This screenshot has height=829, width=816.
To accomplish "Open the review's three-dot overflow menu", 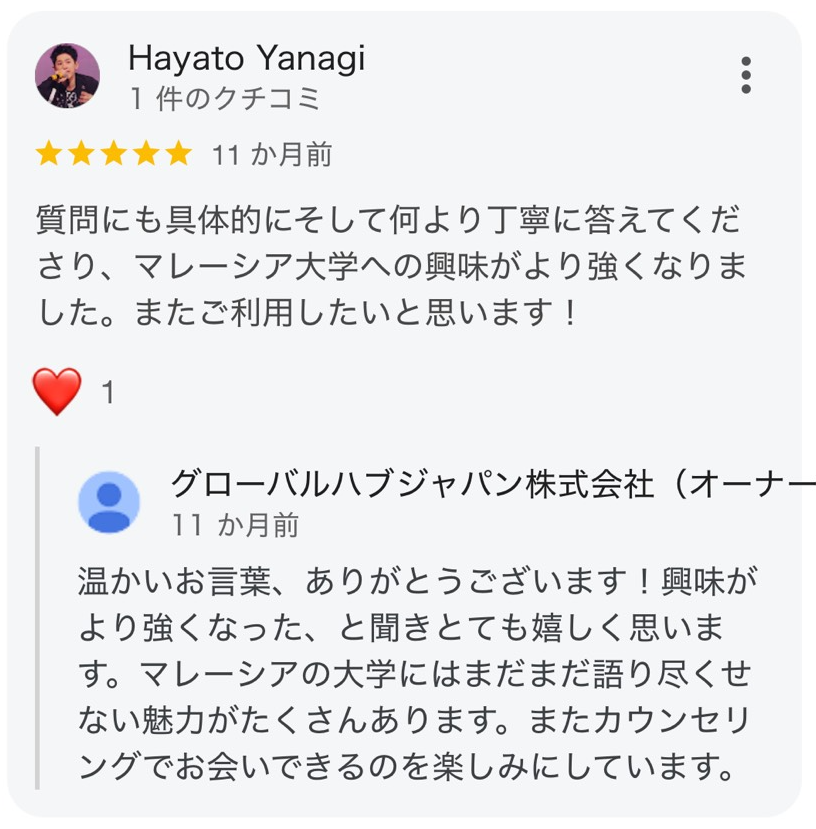I will coord(746,75).
